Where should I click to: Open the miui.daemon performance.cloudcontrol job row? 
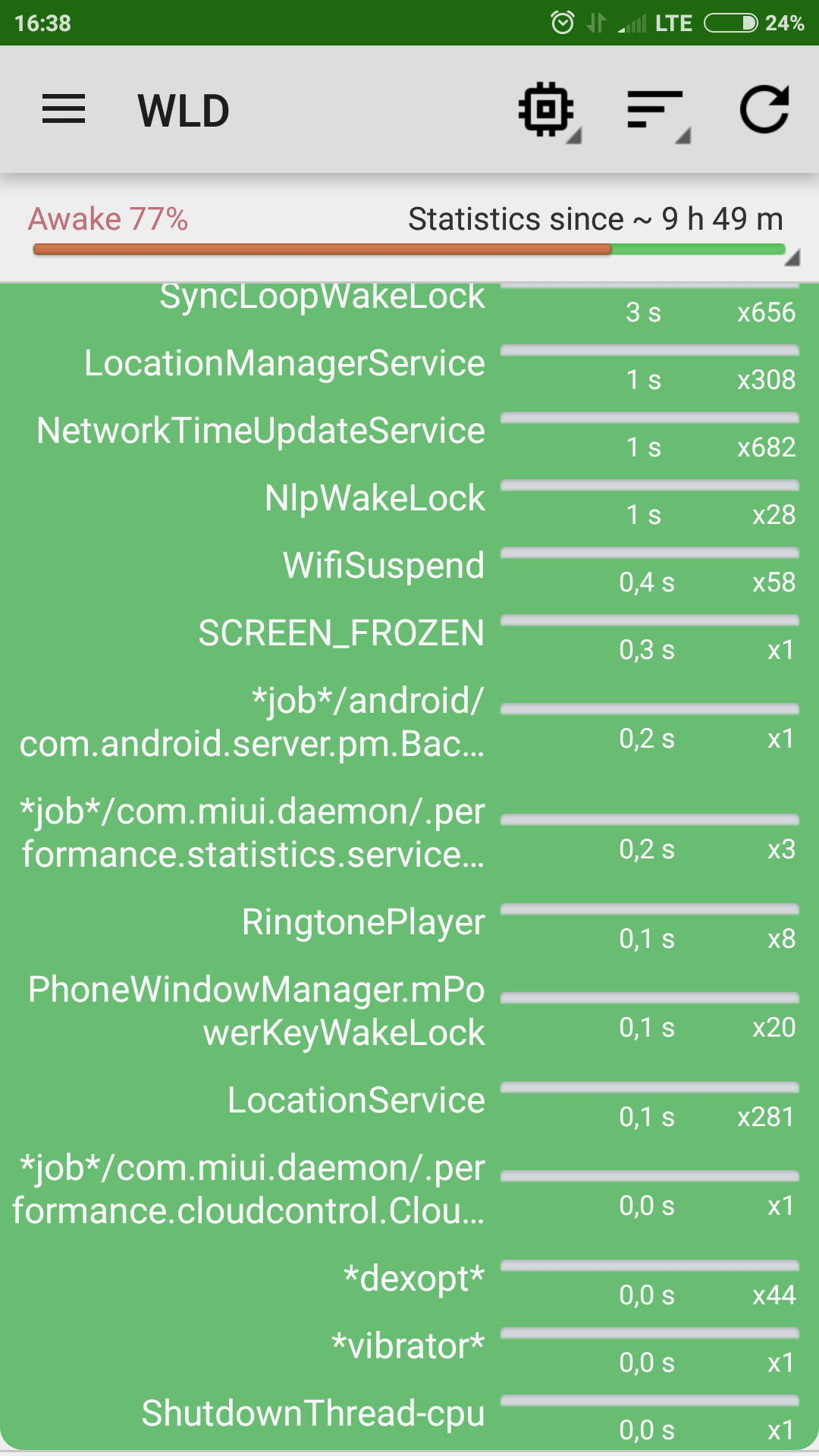pyautogui.click(x=409, y=1189)
